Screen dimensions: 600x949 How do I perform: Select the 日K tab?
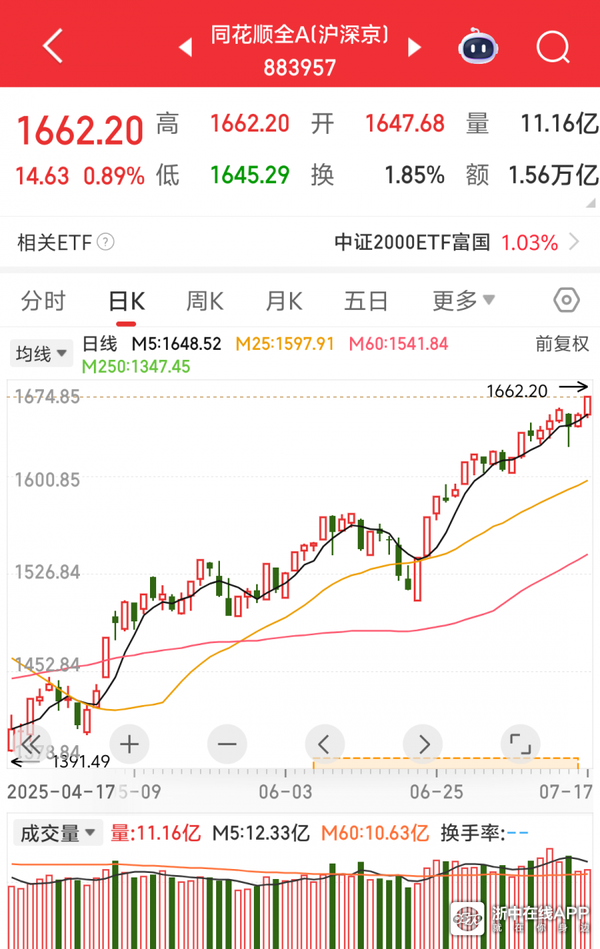126,300
